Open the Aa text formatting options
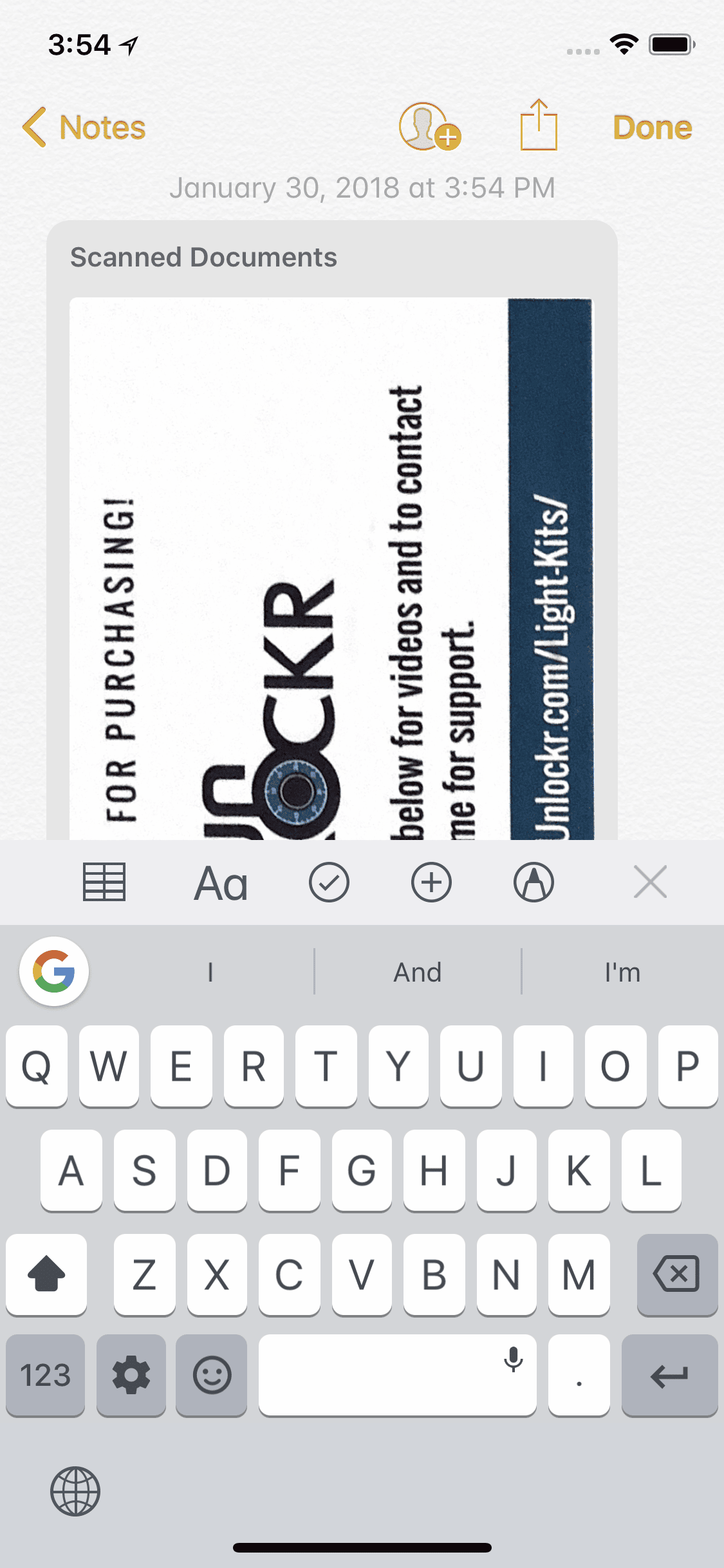Screen dimensions: 724x1568 [221, 883]
